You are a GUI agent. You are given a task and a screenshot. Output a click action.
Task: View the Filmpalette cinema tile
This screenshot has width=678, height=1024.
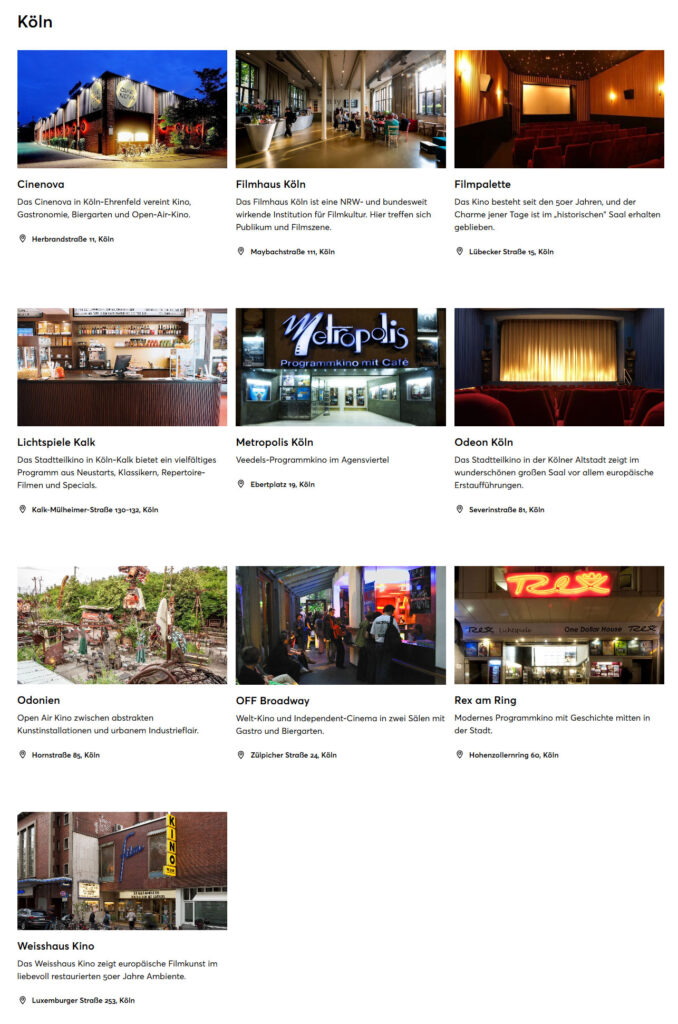tap(558, 108)
